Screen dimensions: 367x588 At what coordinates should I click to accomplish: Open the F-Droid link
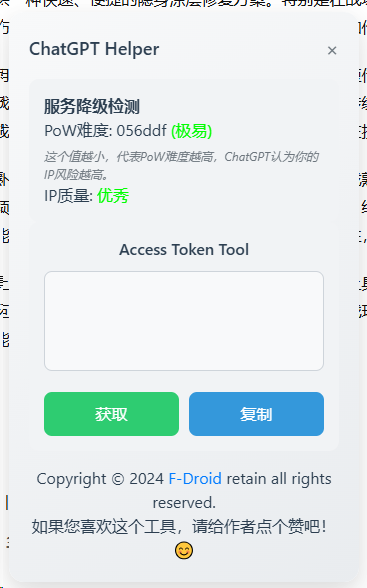click(195, 479)
